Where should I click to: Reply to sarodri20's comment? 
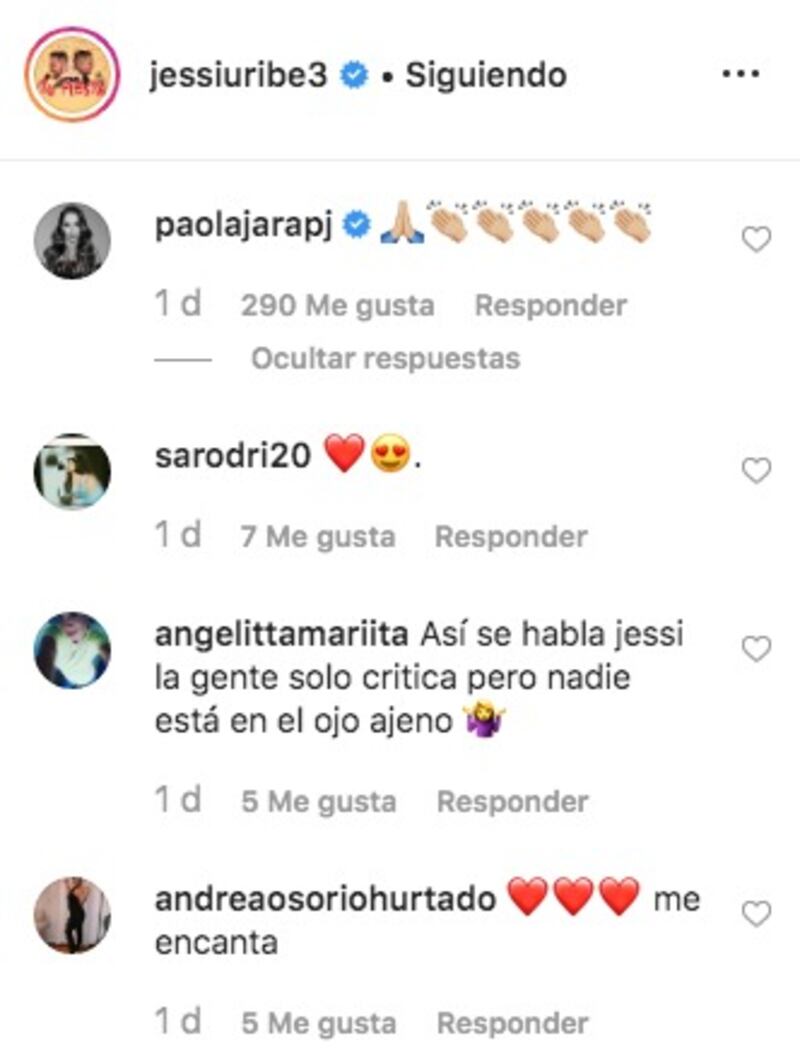[511, 537]
